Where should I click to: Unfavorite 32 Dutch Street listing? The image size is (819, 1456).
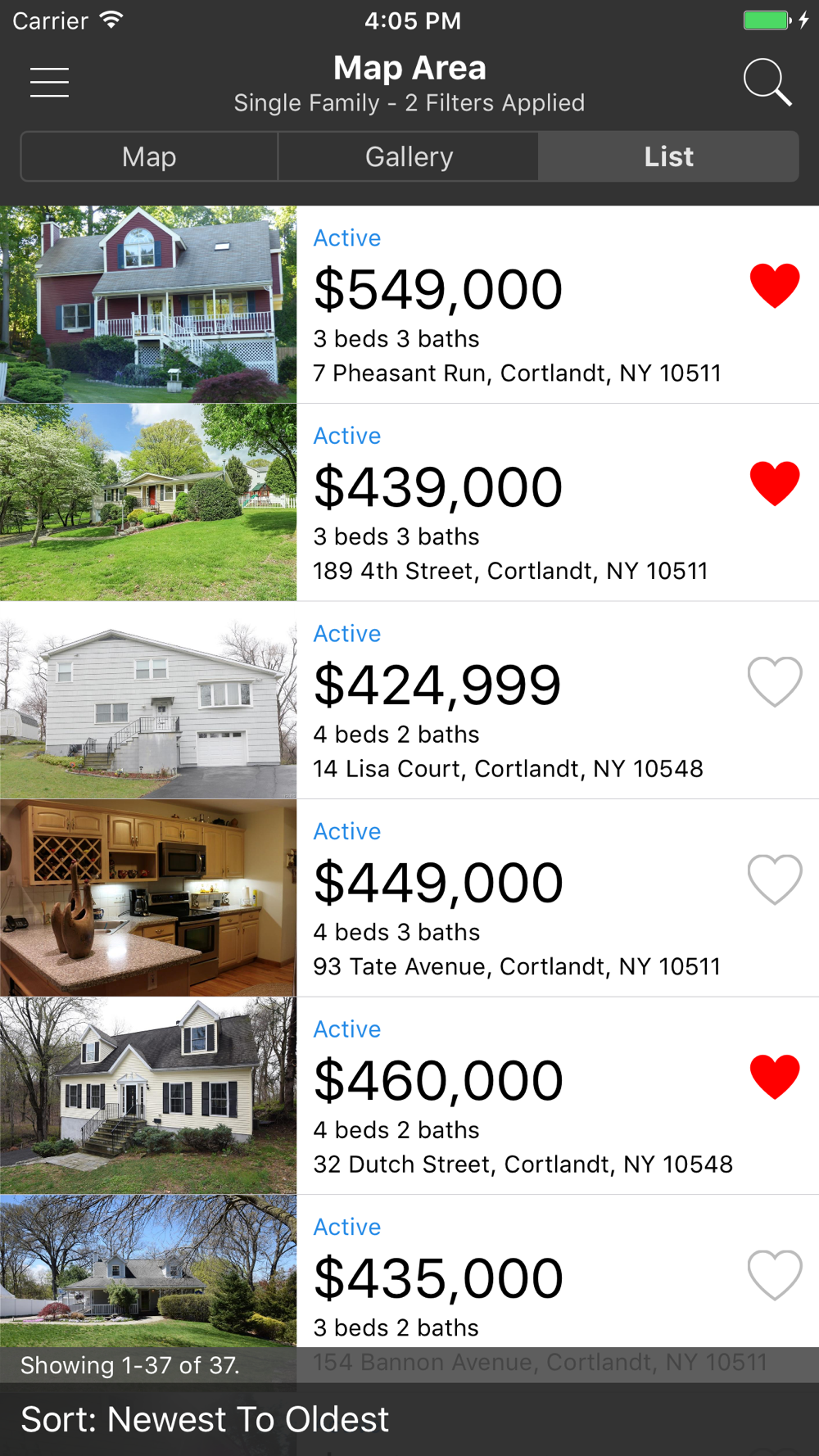[774, 1077]
